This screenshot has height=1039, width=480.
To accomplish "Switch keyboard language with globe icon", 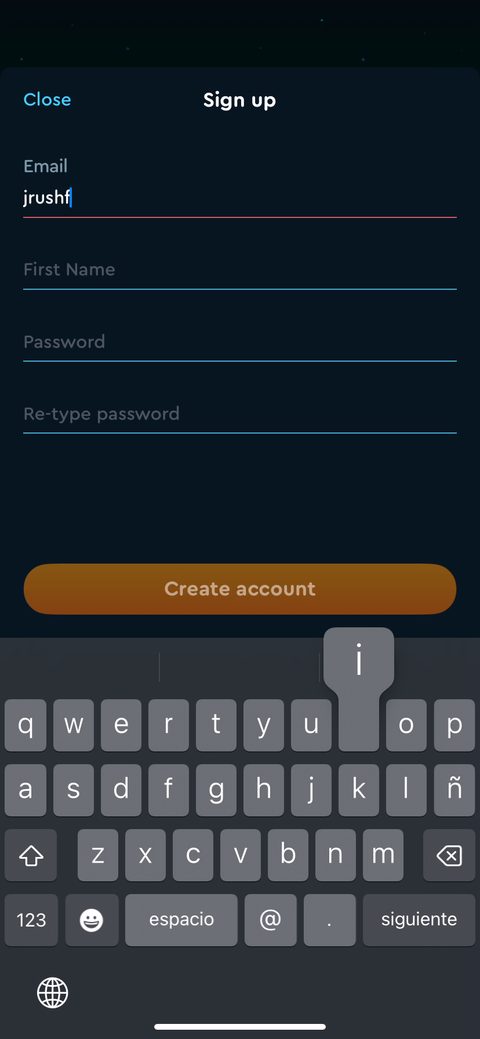I will coord(52,992).
